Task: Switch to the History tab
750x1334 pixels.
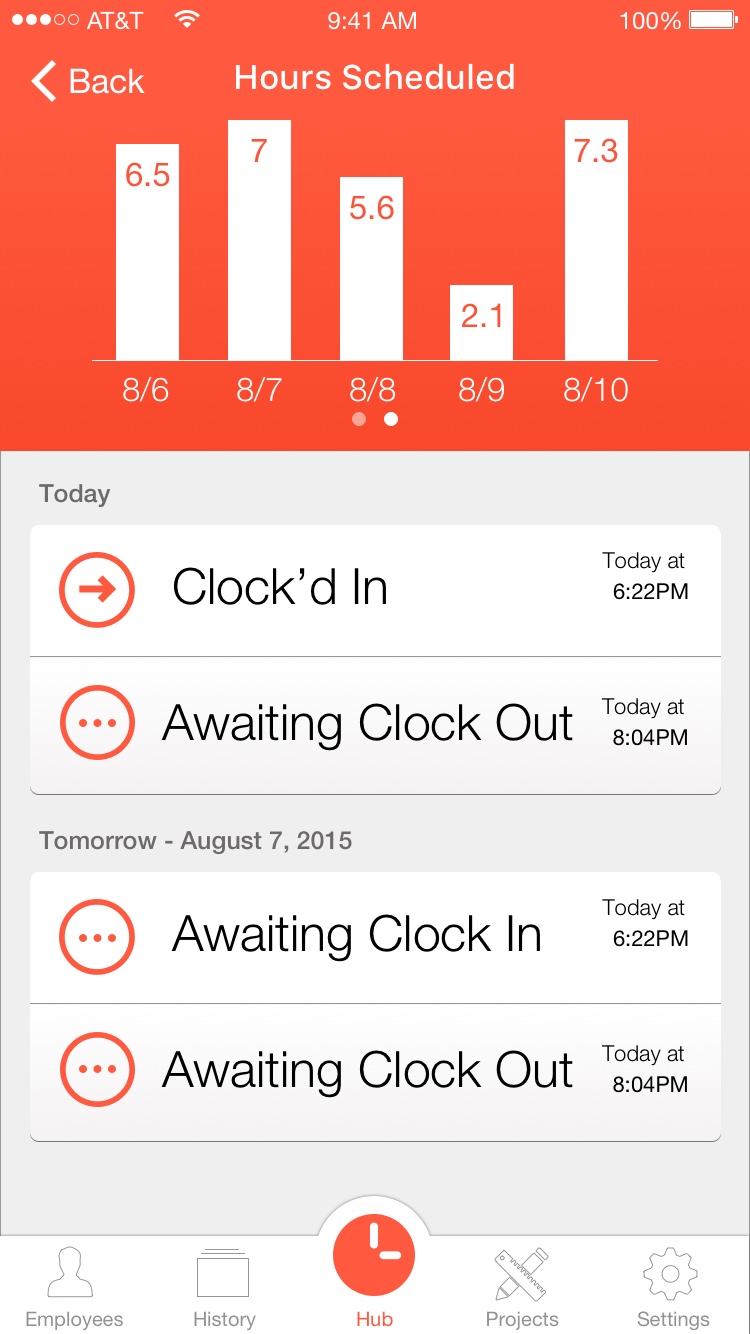Action: [x=224, y=1287]
